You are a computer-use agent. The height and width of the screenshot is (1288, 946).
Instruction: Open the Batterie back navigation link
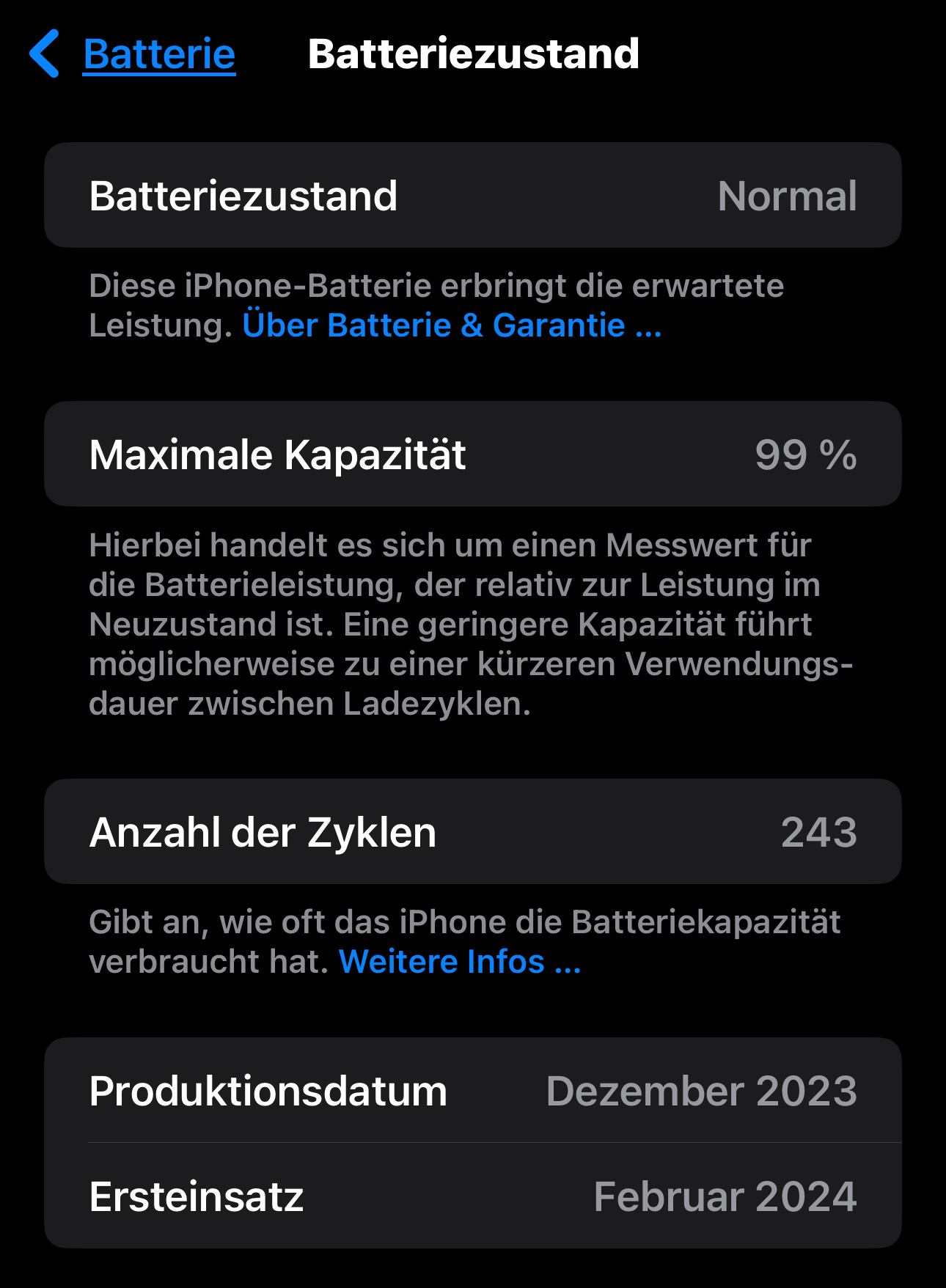click(x=158, y=55)
